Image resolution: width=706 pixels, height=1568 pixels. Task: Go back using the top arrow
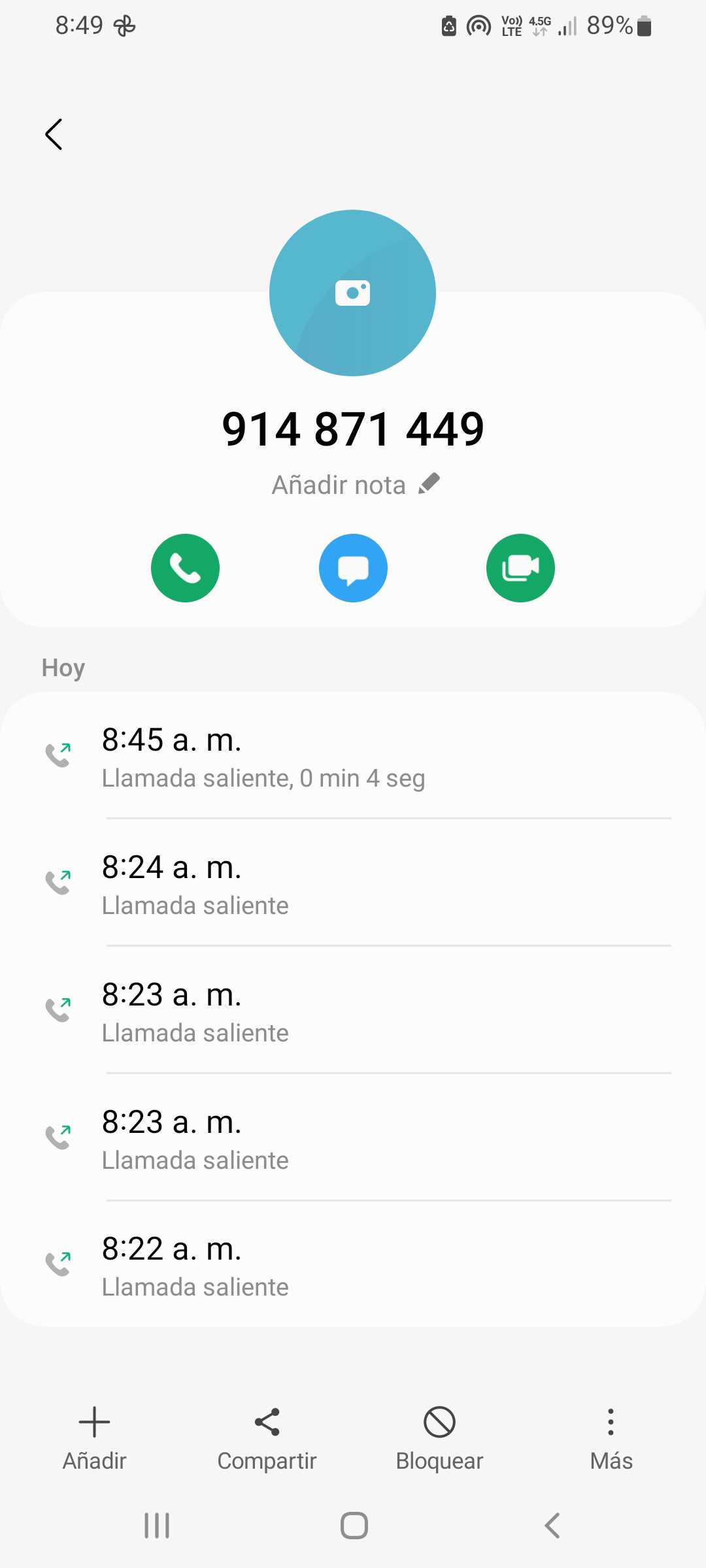pos(54,135)
